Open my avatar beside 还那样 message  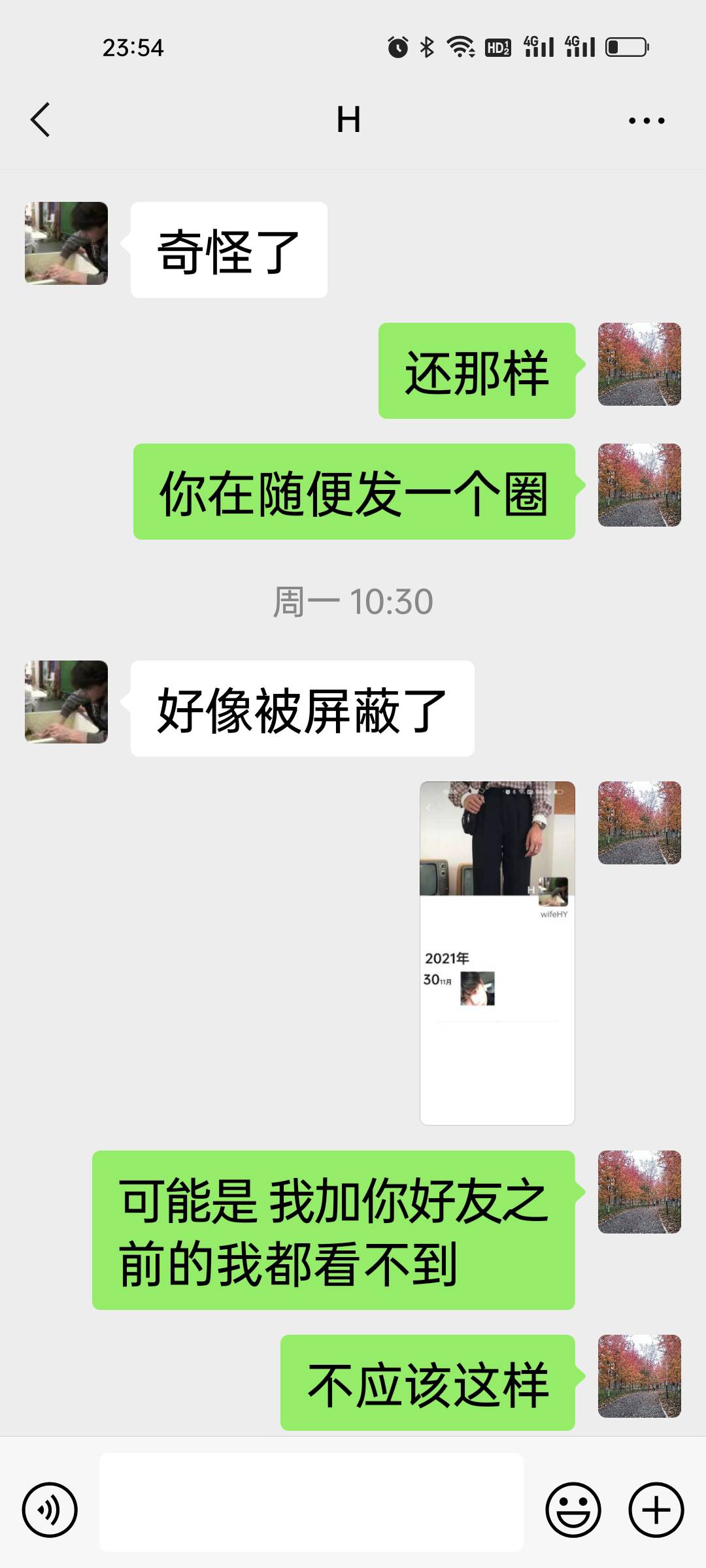(639, 364)
